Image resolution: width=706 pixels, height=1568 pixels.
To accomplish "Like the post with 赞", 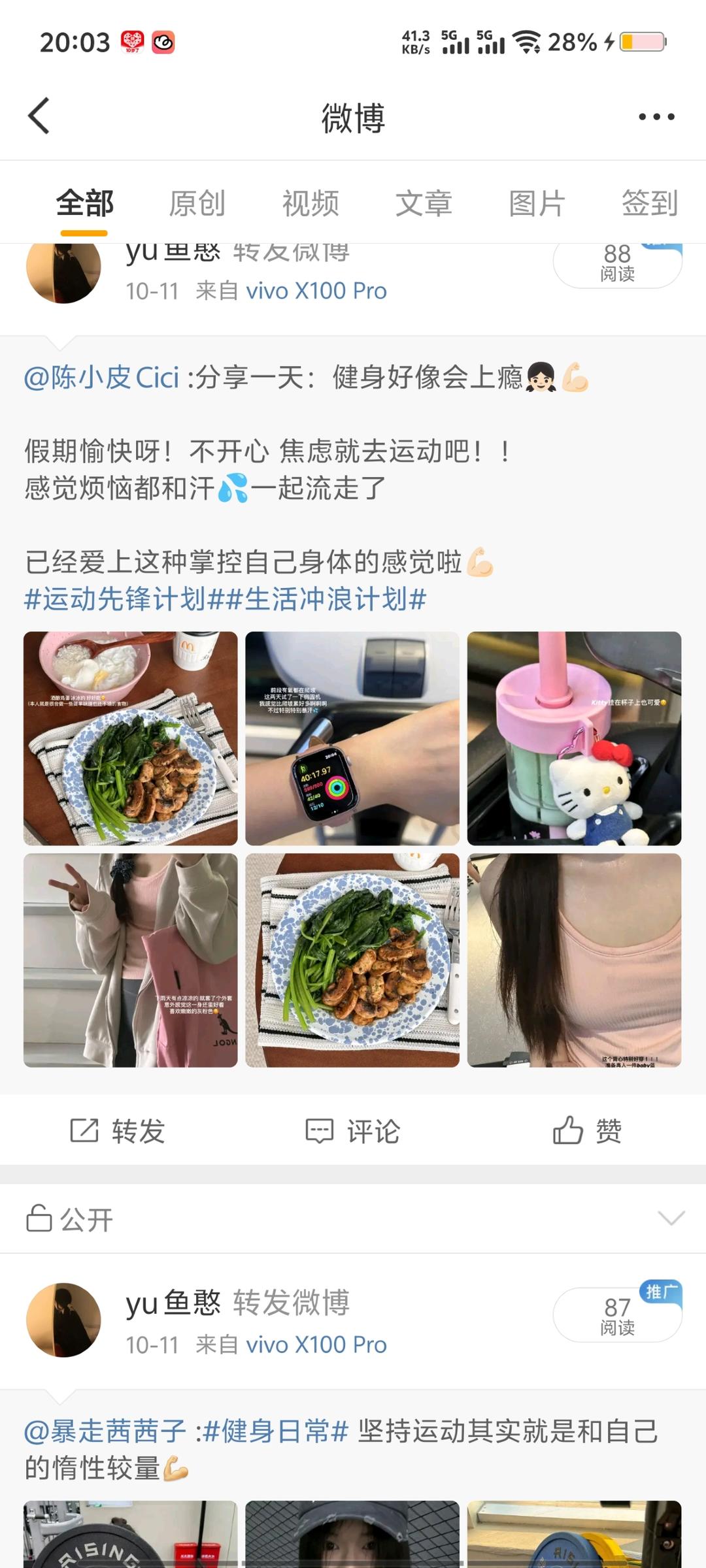I will [x=587, y=1130].
